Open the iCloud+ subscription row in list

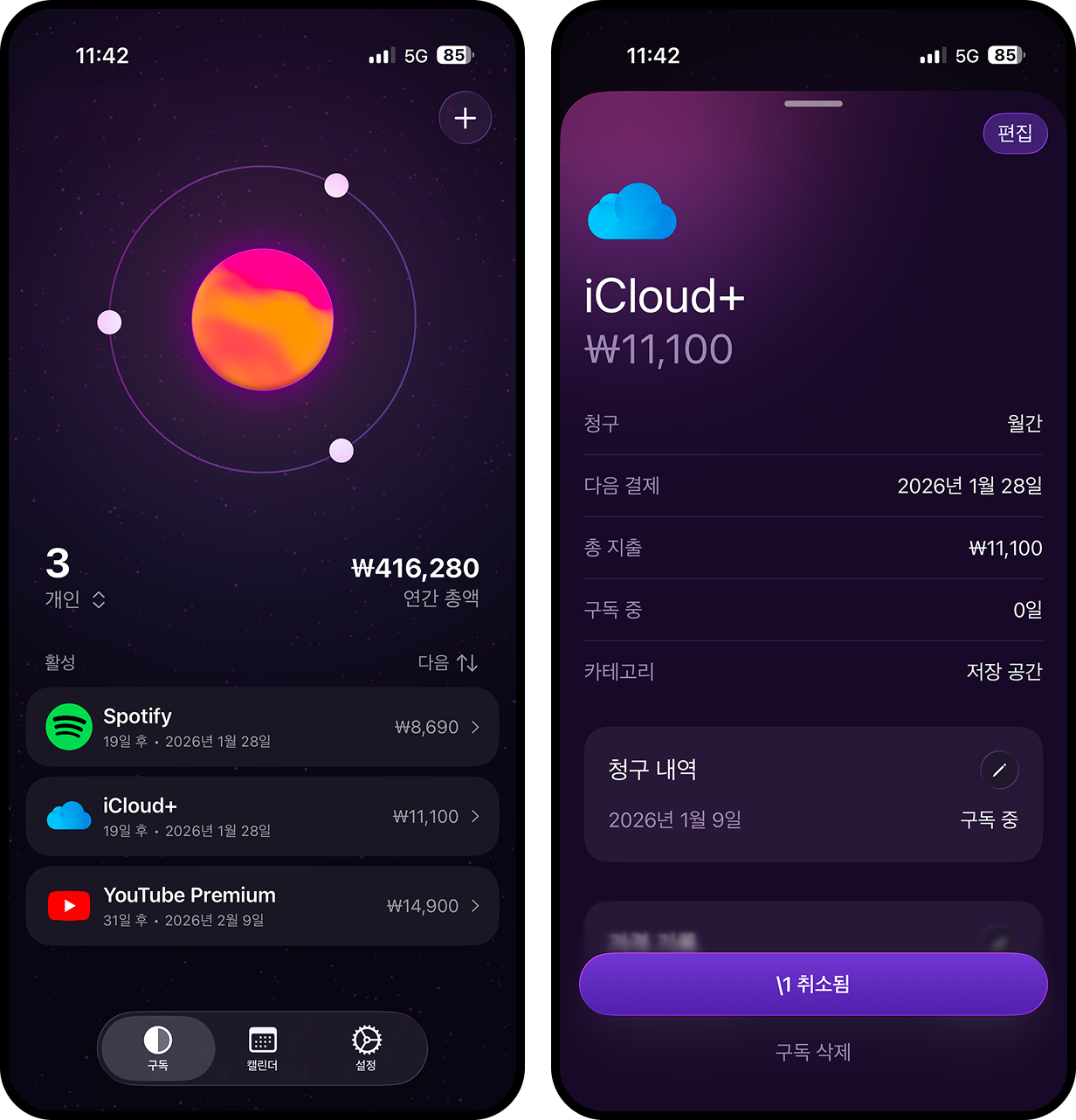262,816
